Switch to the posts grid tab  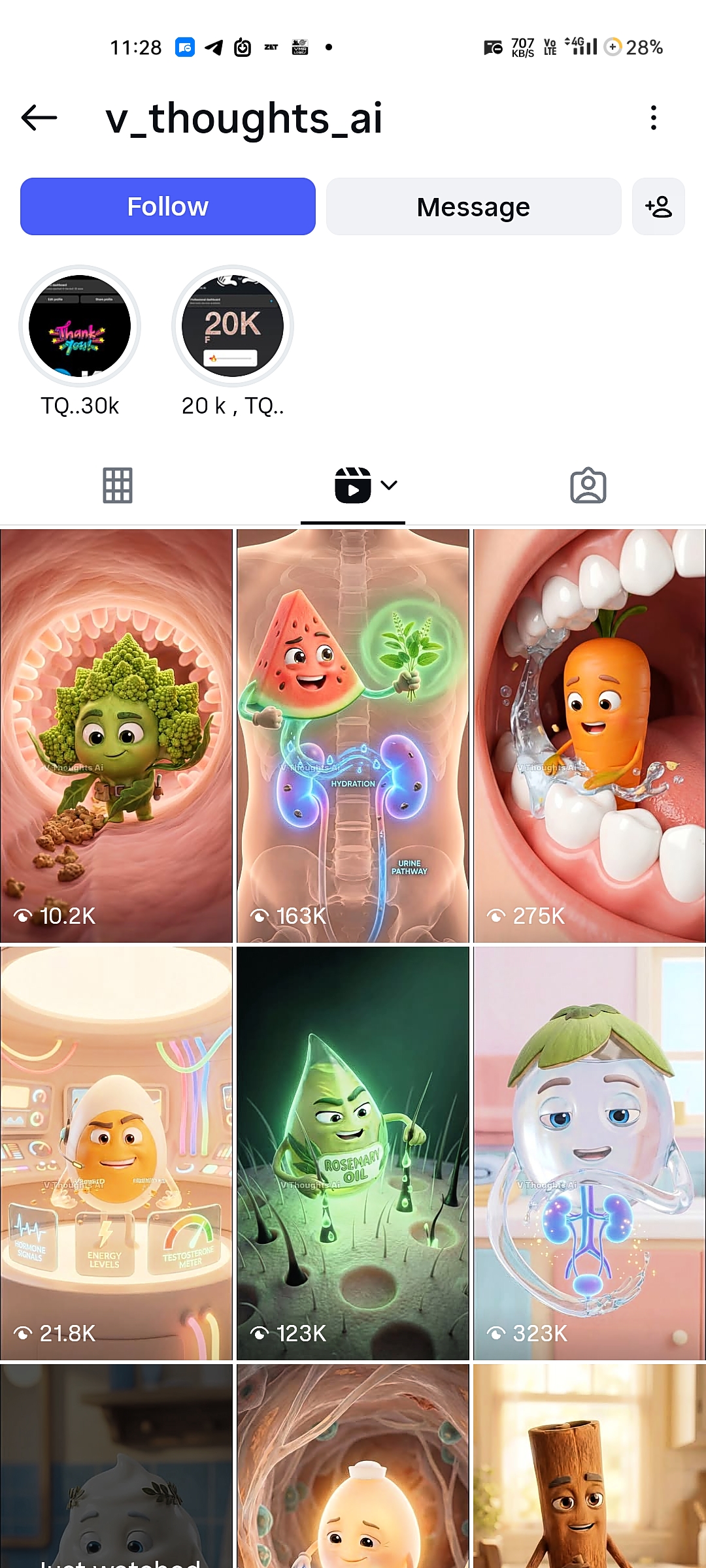click(118, 485)
